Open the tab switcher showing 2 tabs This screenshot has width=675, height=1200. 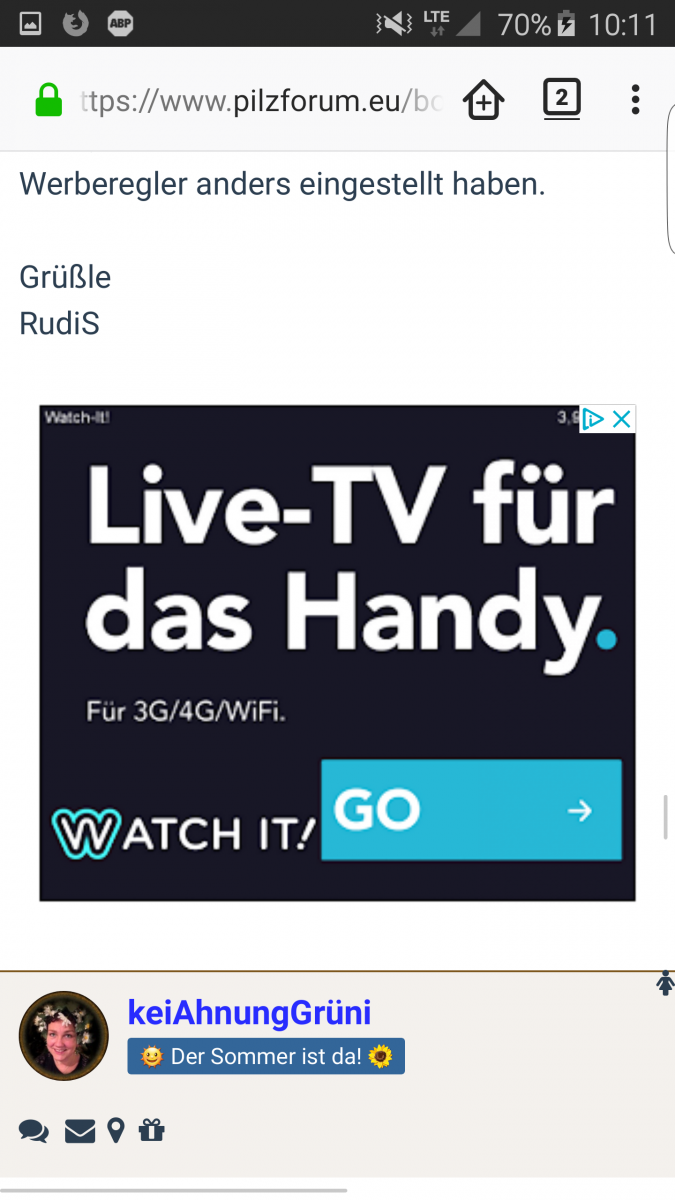(561, 99)
